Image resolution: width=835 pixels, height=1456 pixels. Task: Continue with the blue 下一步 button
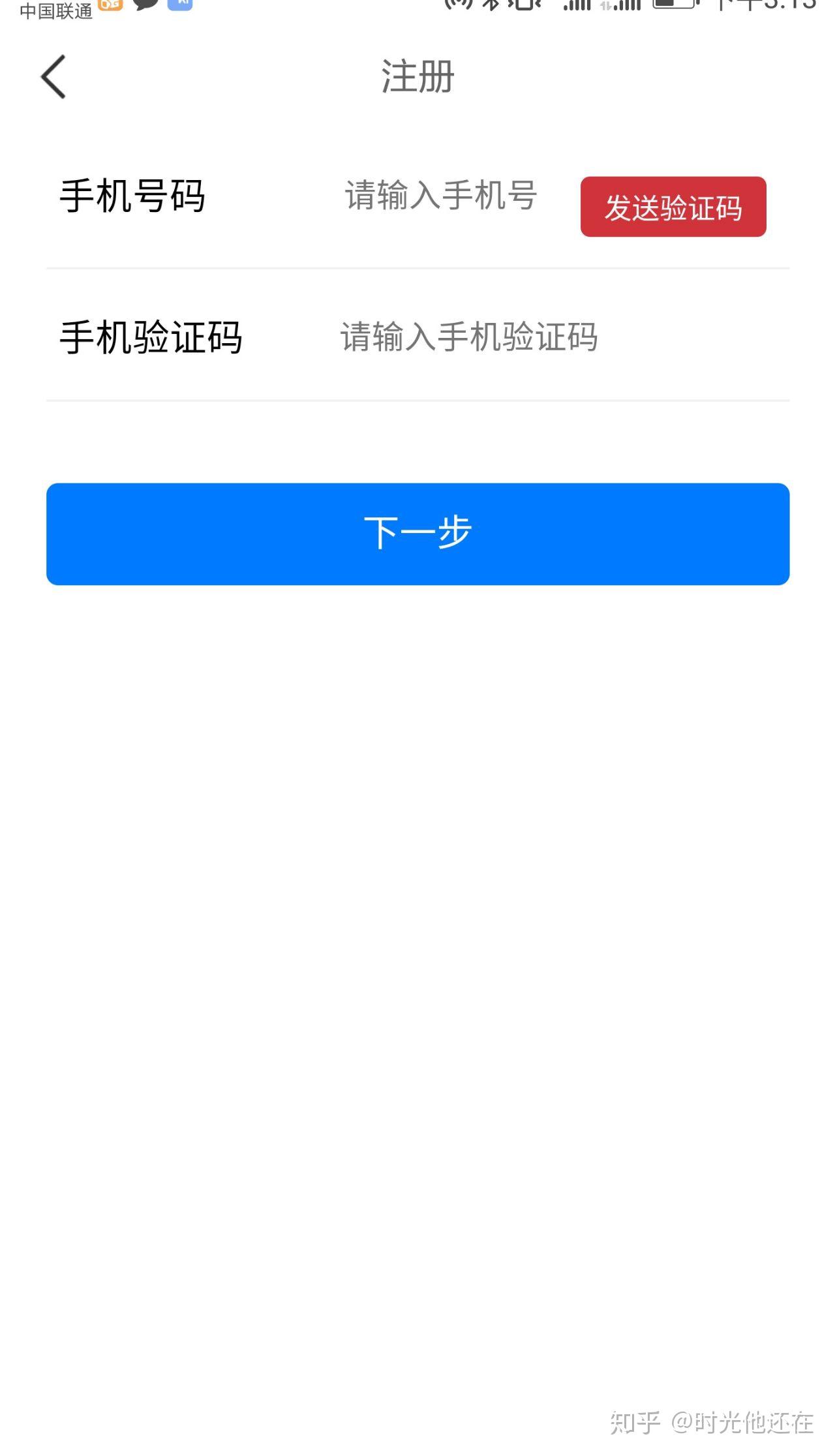coord(417,534)
